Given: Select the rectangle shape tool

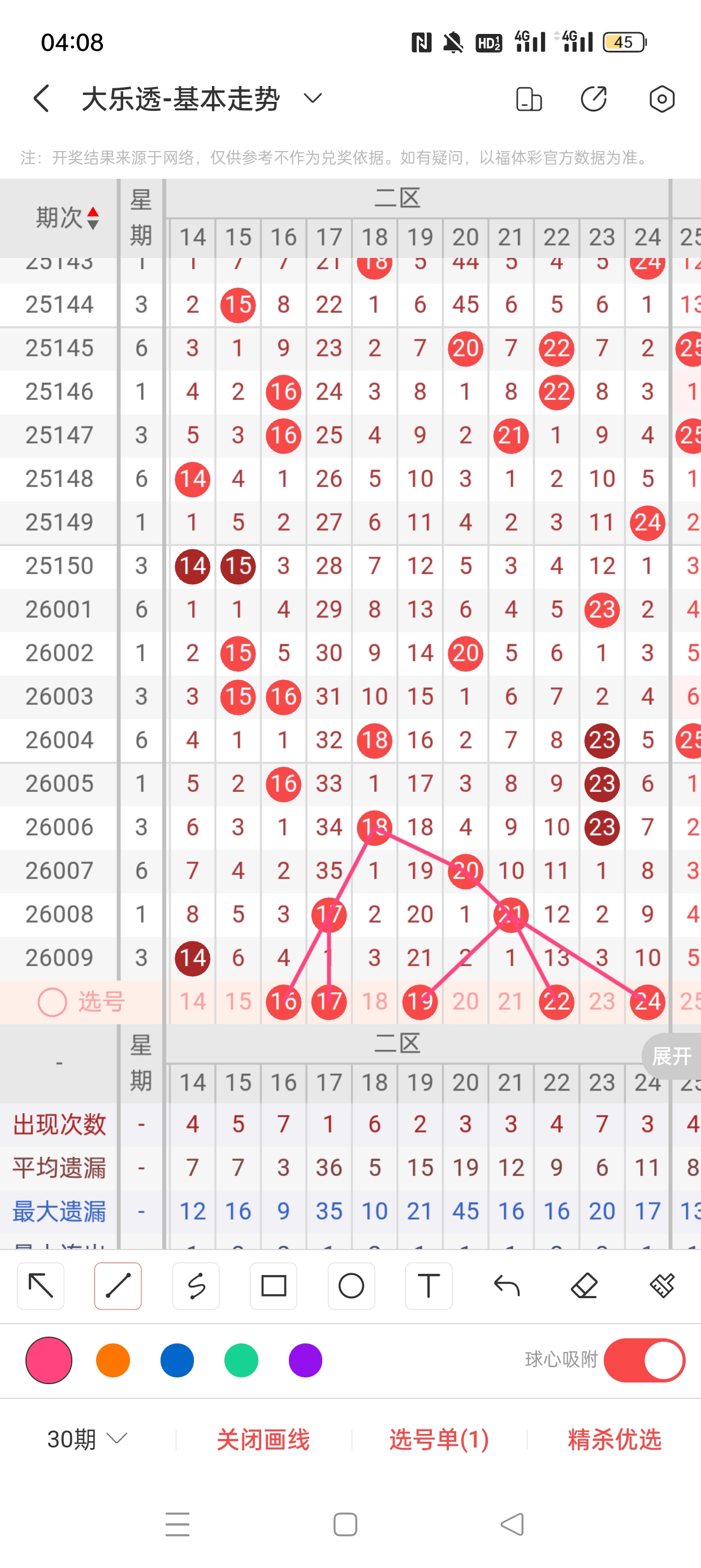Looking at the screenshot, I should point(273,1286).
